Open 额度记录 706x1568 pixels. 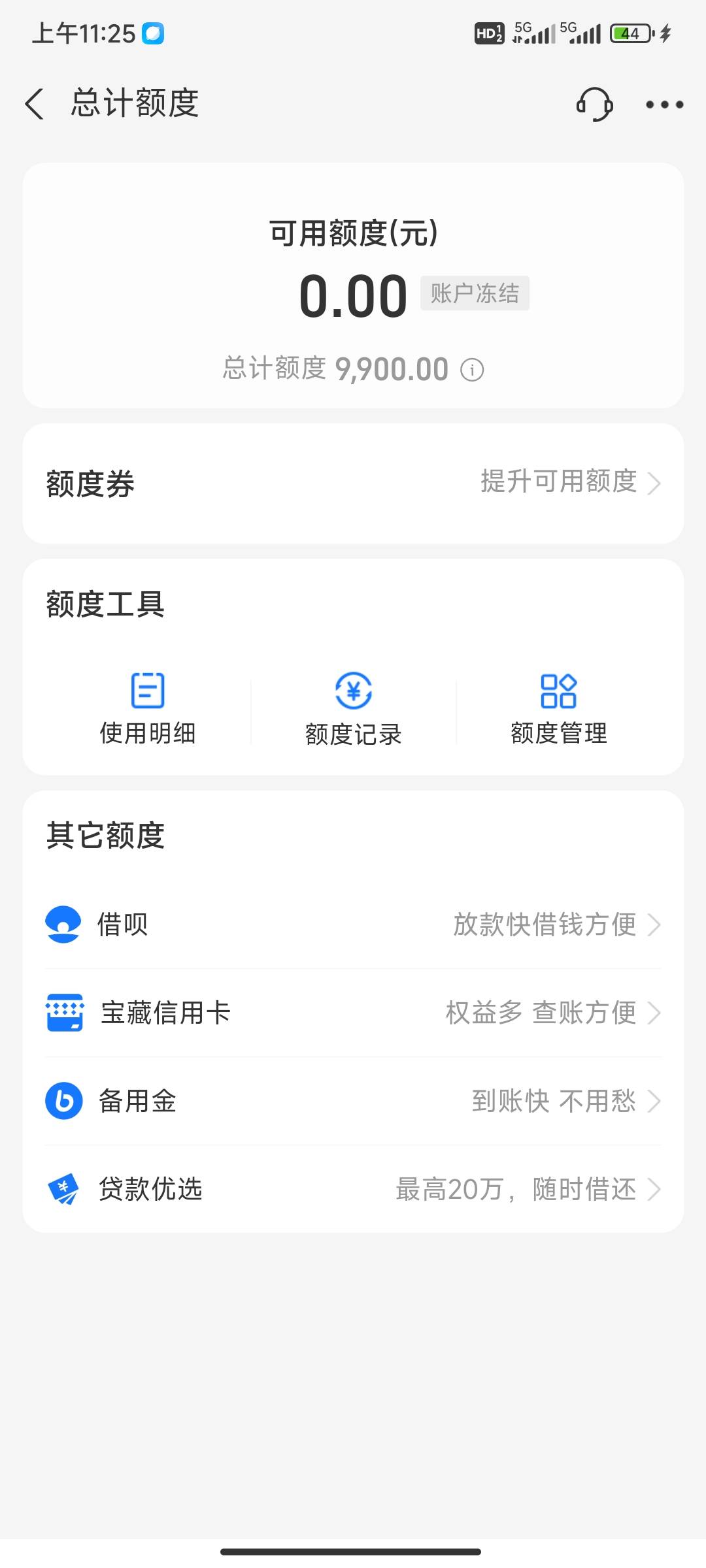click(x=353, y=709)
